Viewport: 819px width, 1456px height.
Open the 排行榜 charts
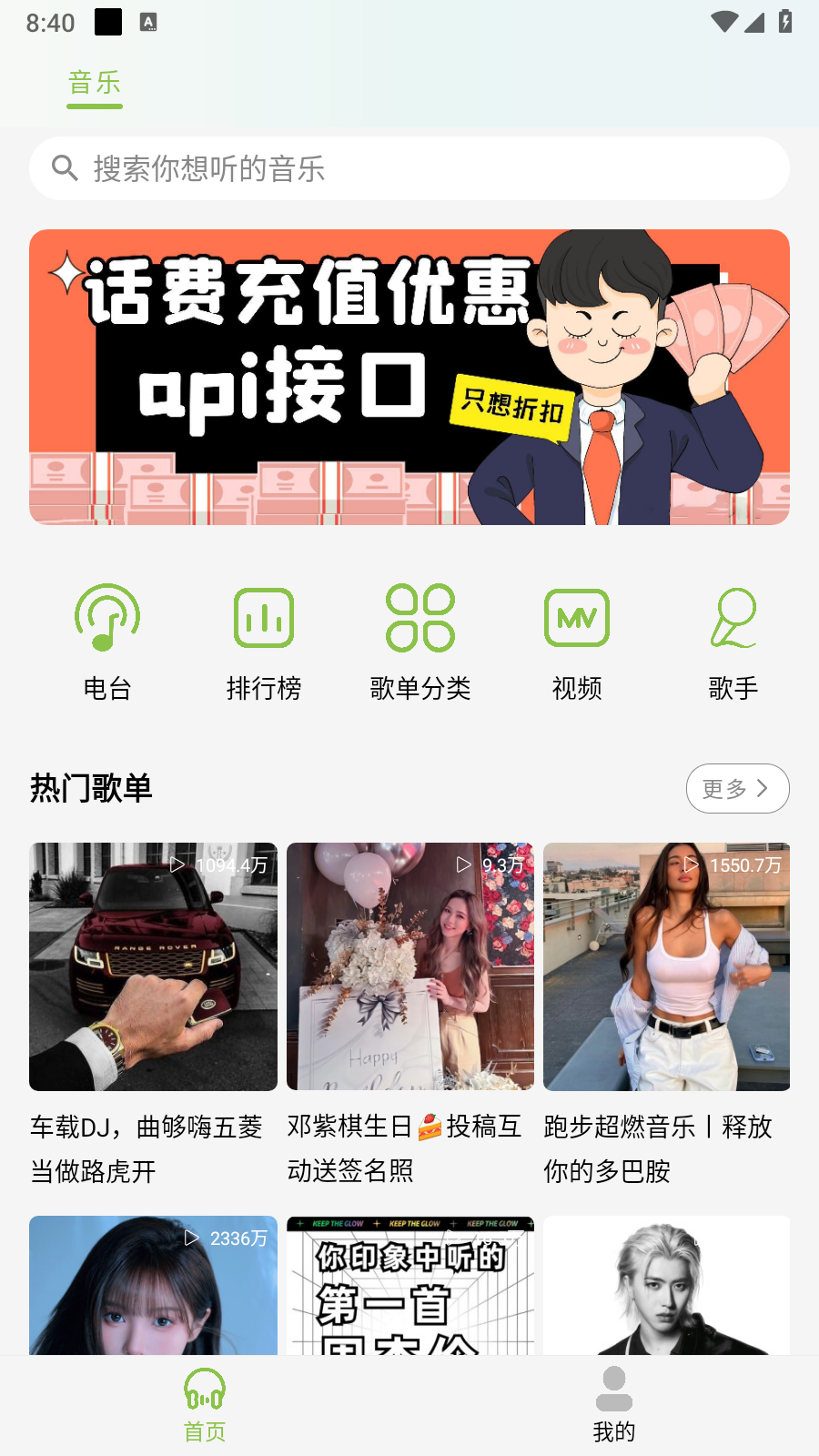(264, 642)
